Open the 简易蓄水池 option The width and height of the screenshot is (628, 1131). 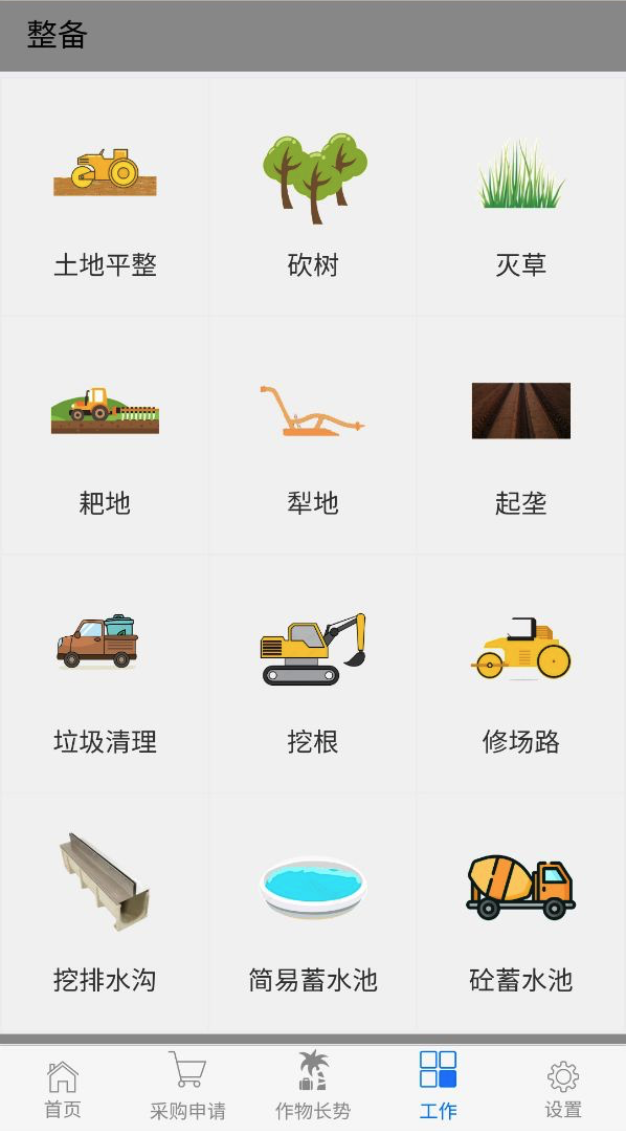(313, 914)
